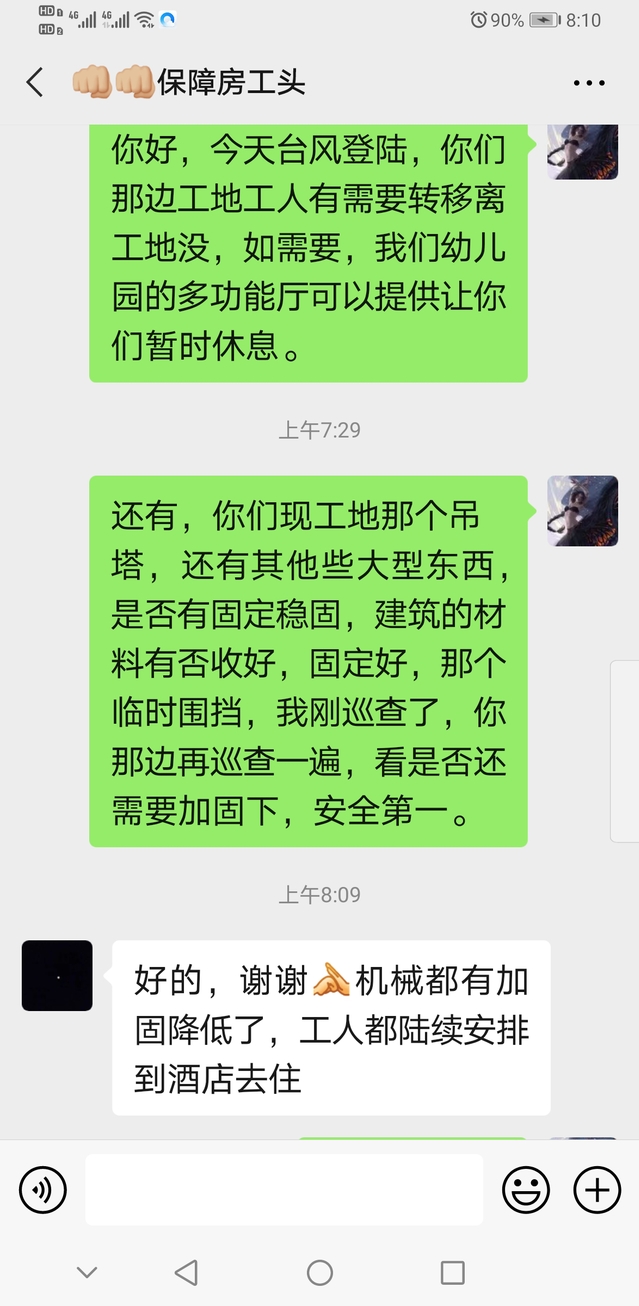The width and height of the screenshot is (639, 1306).
Task: Open the recent apps square button
Action: (453, 1272)
